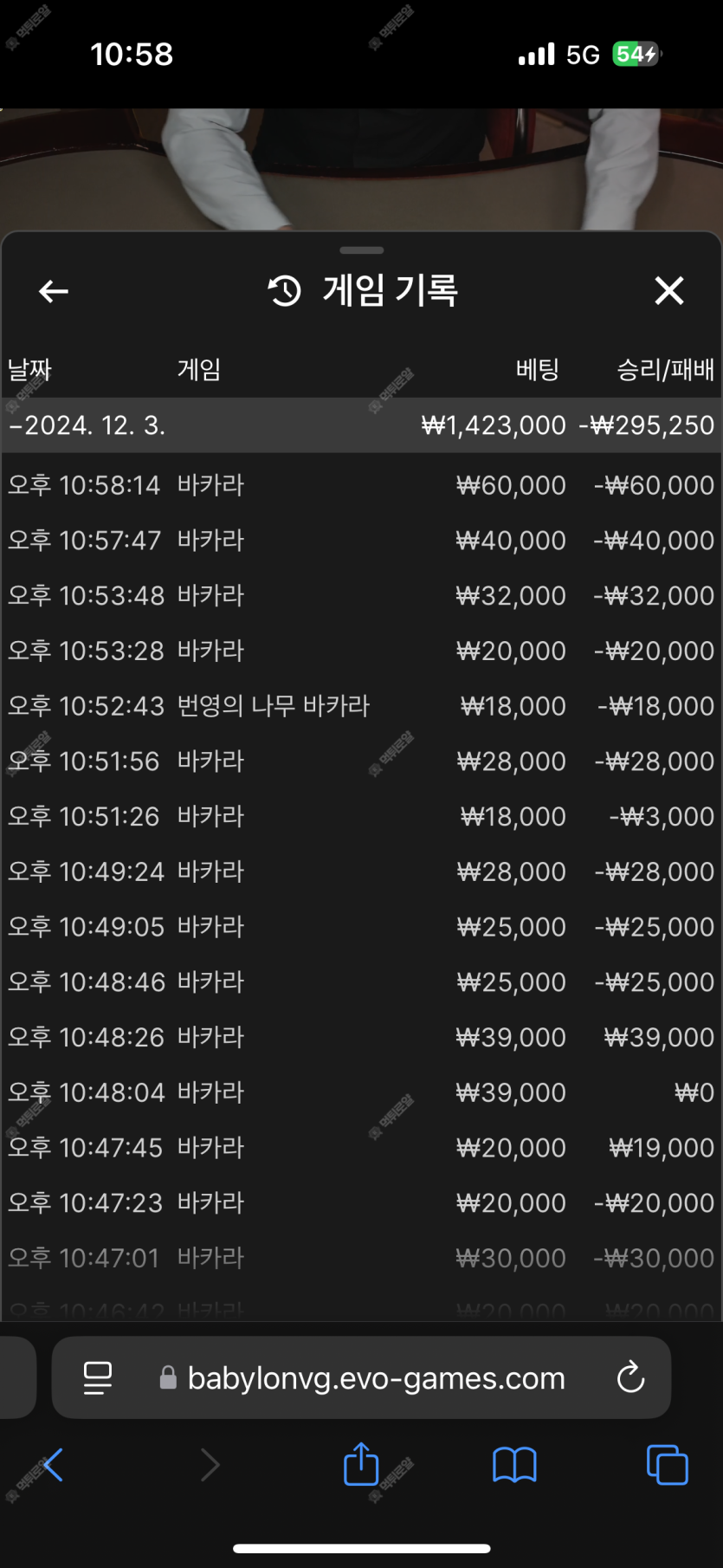Tap the babylonvg.evo-games.com address bar
The height and width of the screenshot is (1568, 723).
pos(362,1377)
